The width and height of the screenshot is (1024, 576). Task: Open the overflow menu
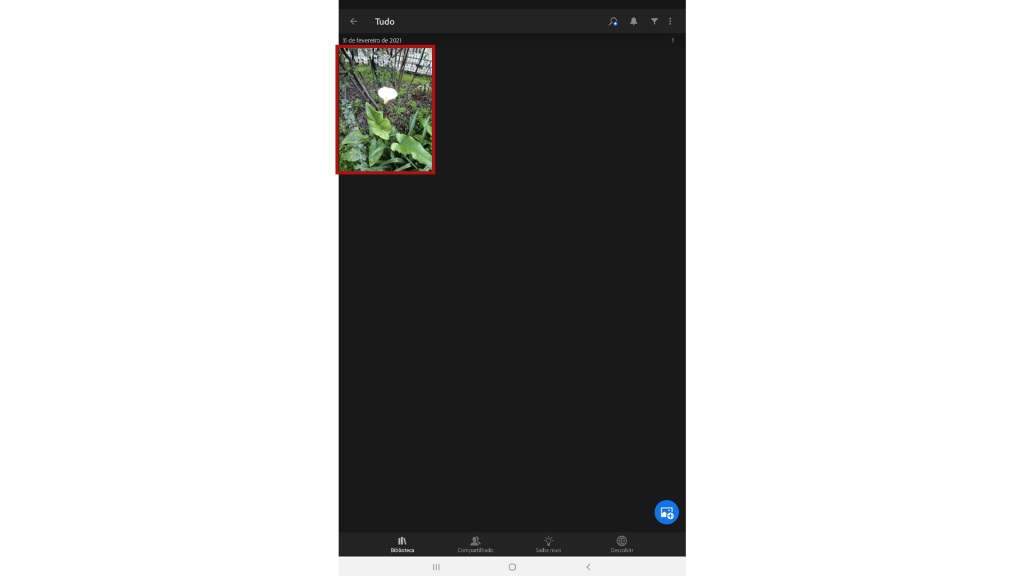click(670, 21)
